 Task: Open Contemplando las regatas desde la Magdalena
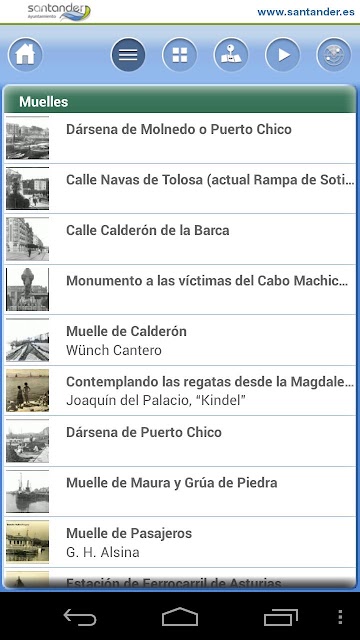[180, 391]
